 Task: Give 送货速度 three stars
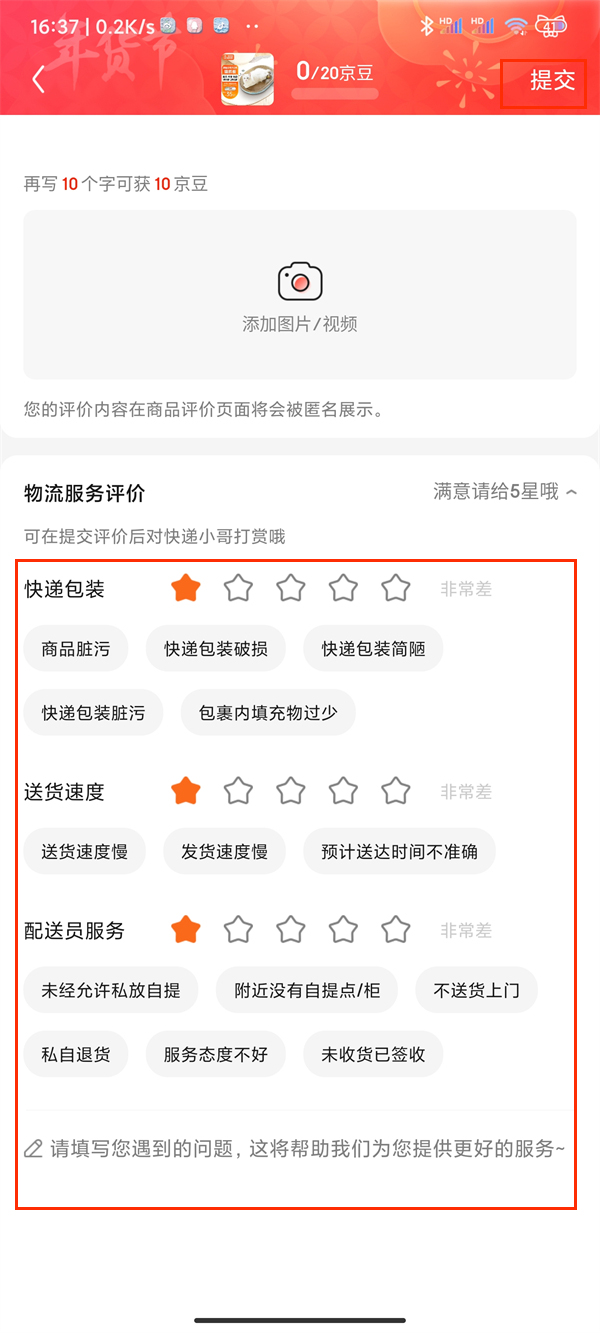[x=291, y=792]
